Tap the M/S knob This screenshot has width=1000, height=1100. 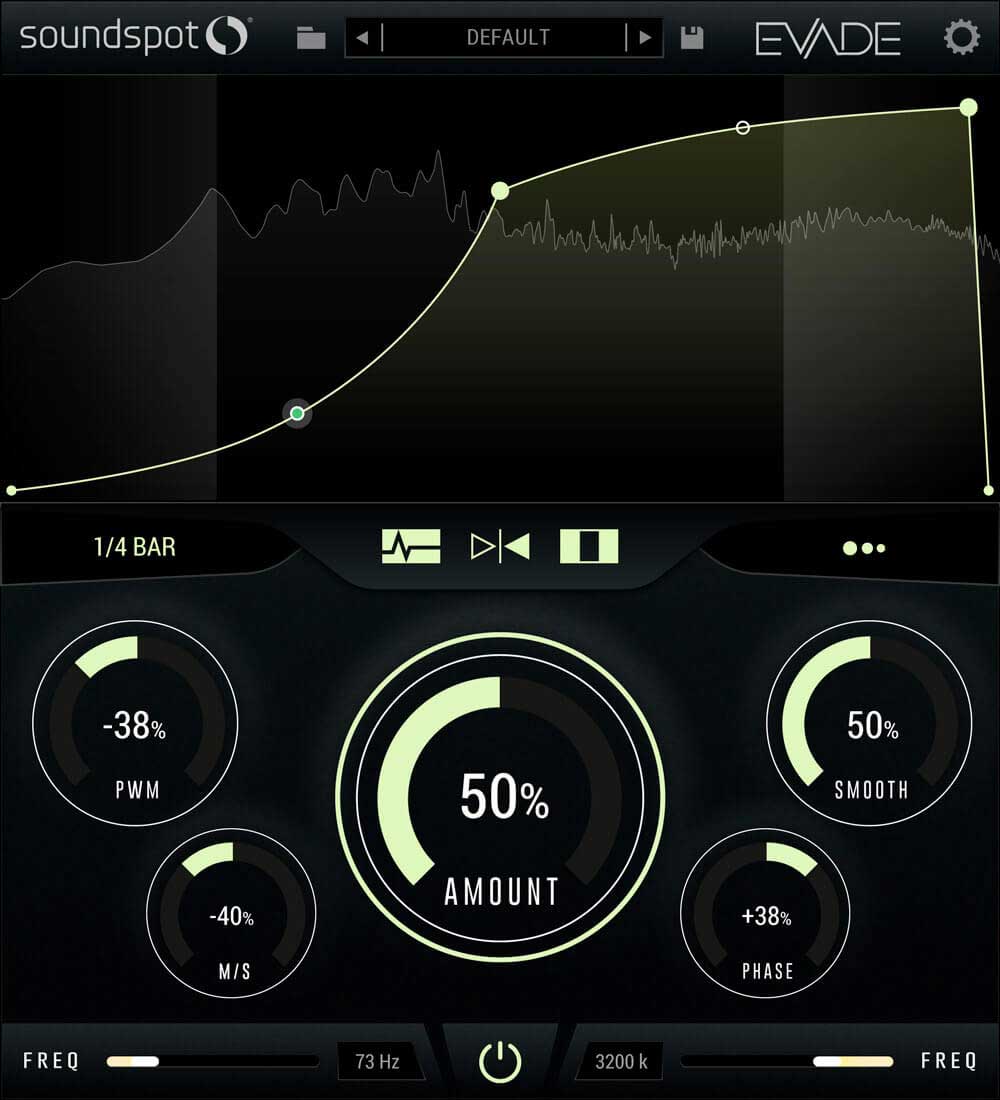click(231, 912)
